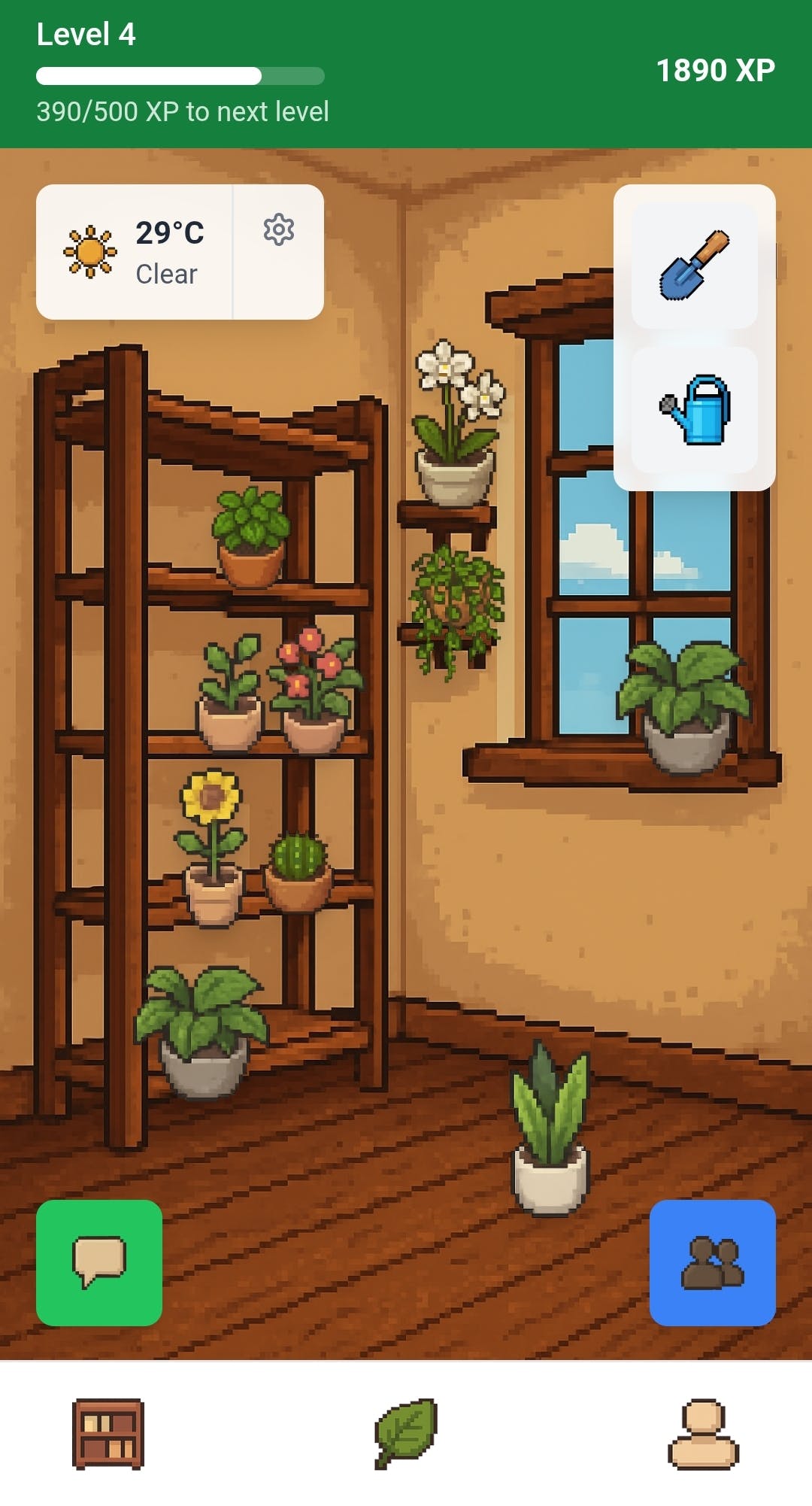Open the blue friends button

pyautogui.click(x=713, y=1262)
